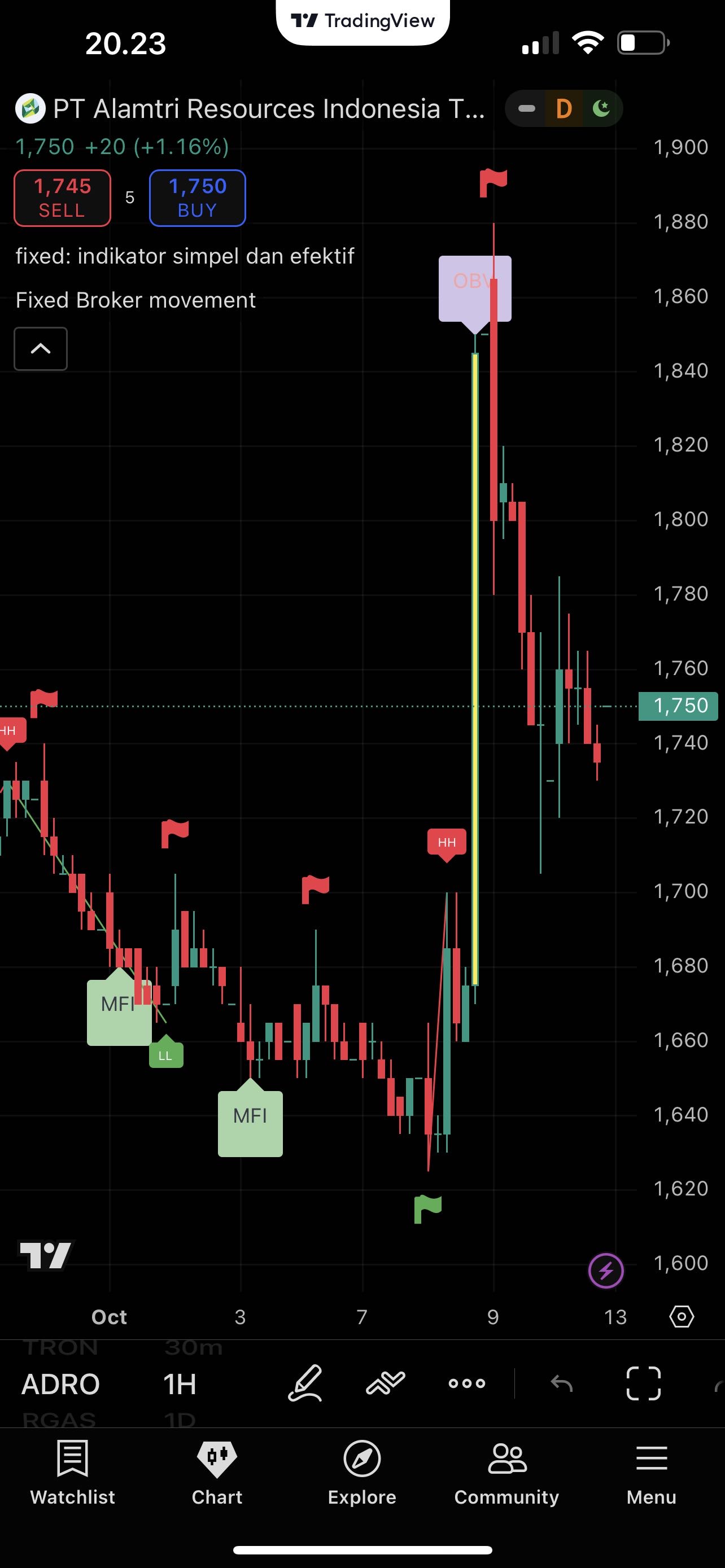Open the three-dot more options
725x1568 pixels.
coord(466,1383)
